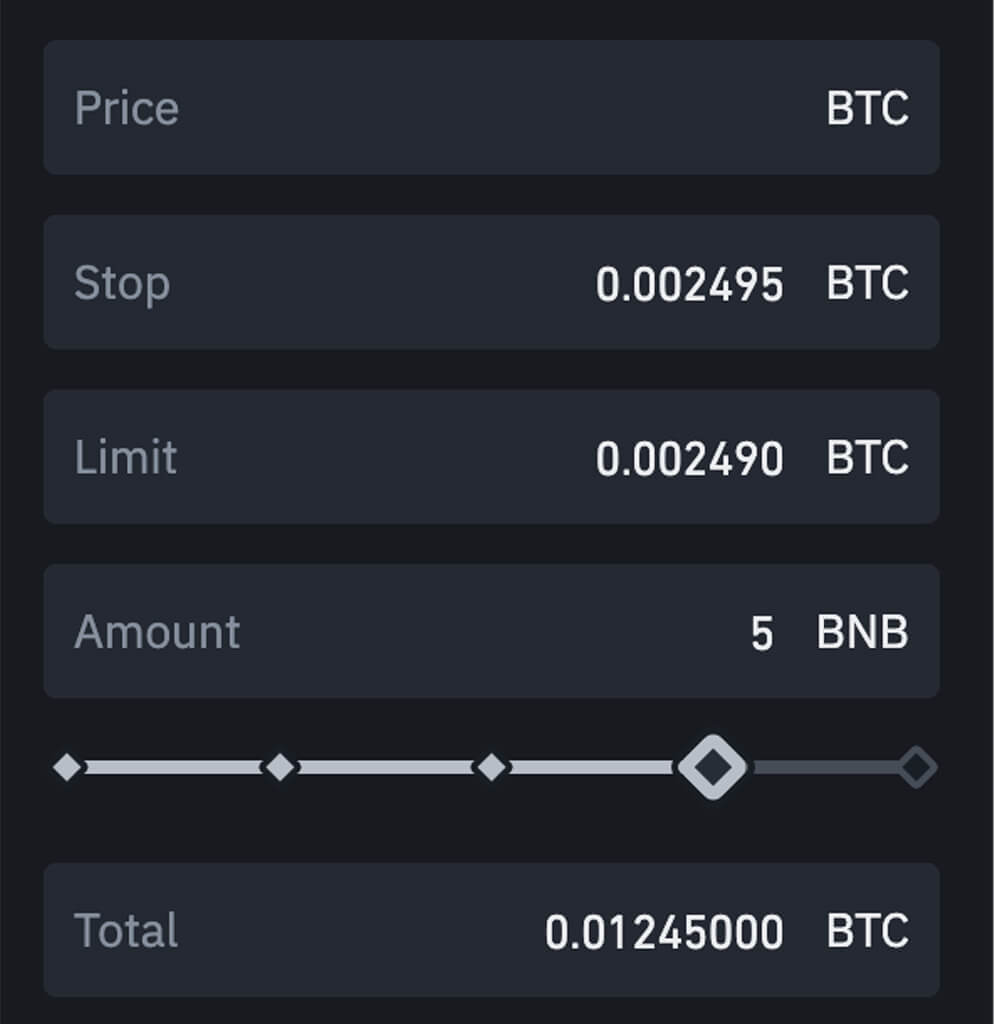
Task: Click the 50% slider diamond marker
Action: pos(492,766)
